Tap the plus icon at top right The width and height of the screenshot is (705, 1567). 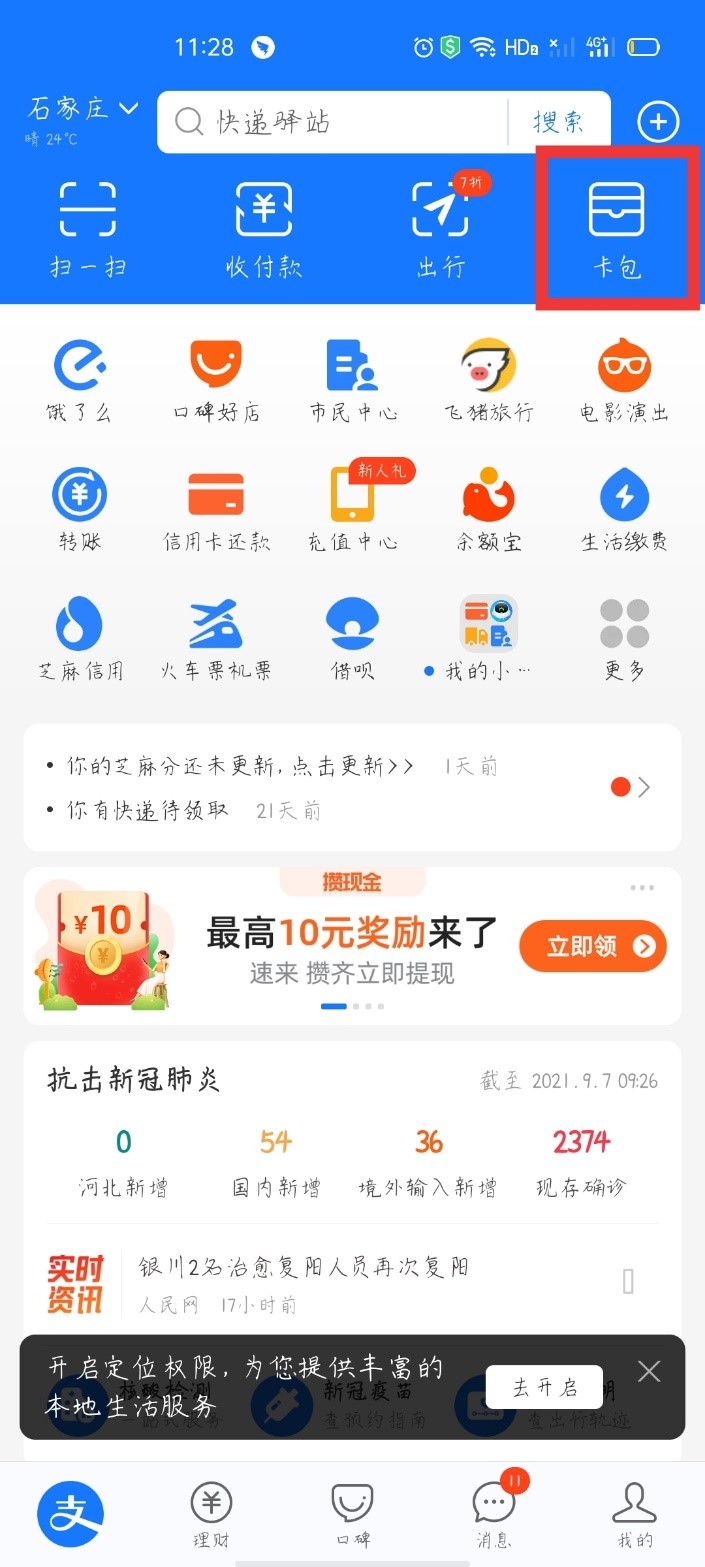pyautogui.click(x=658, y=122)
